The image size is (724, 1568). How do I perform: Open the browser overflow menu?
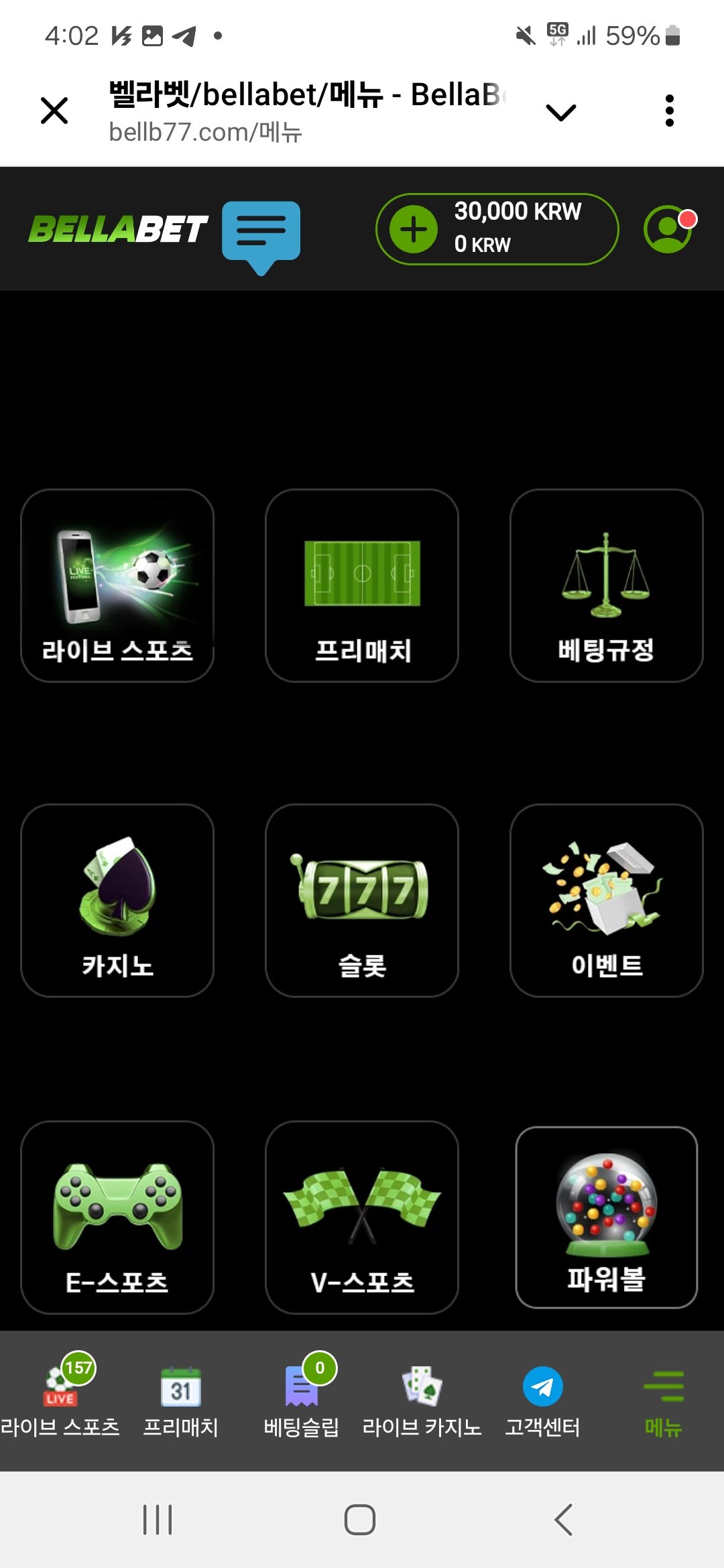(669, 111)
